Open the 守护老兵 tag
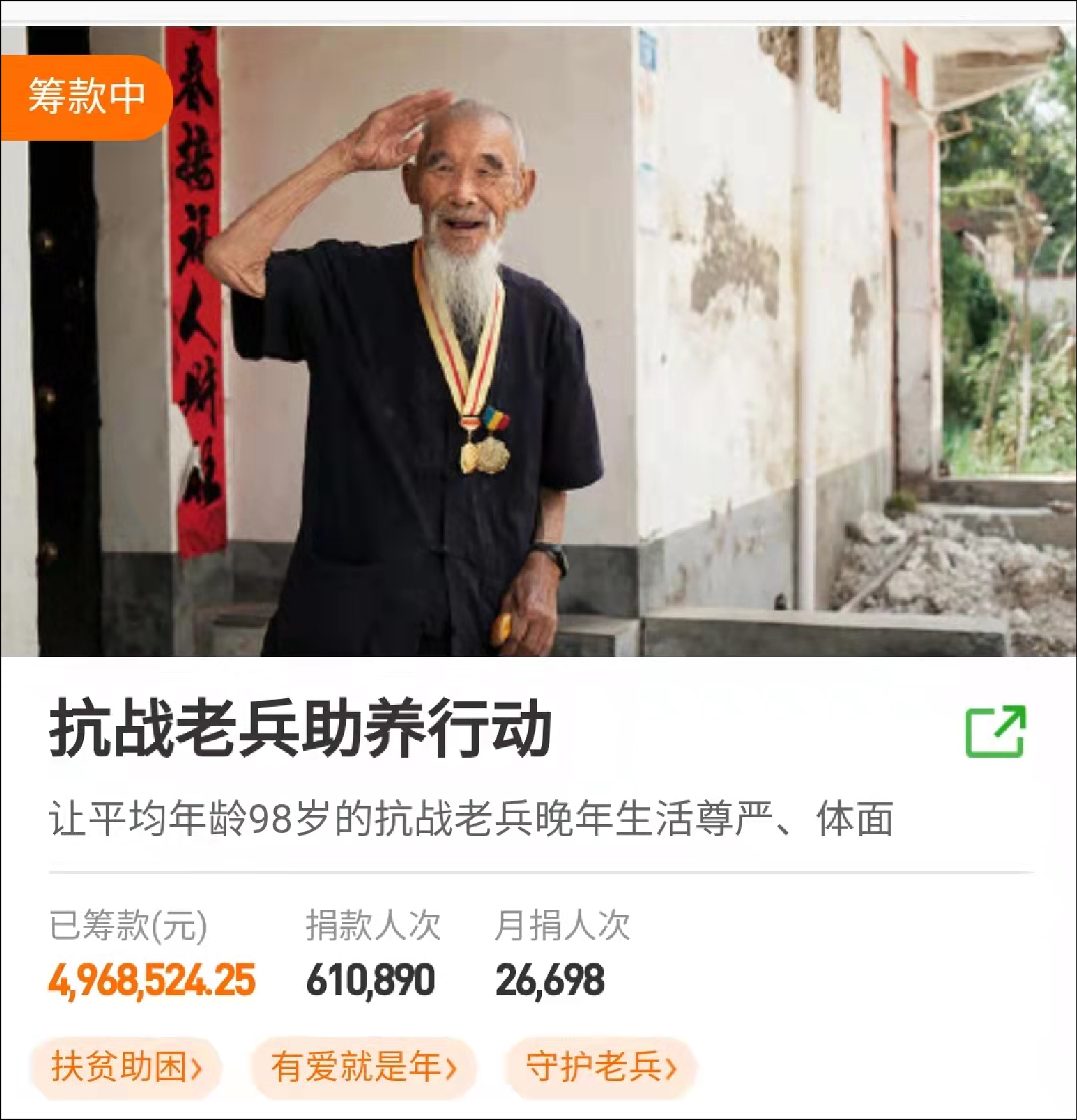 click(601, 1067)
